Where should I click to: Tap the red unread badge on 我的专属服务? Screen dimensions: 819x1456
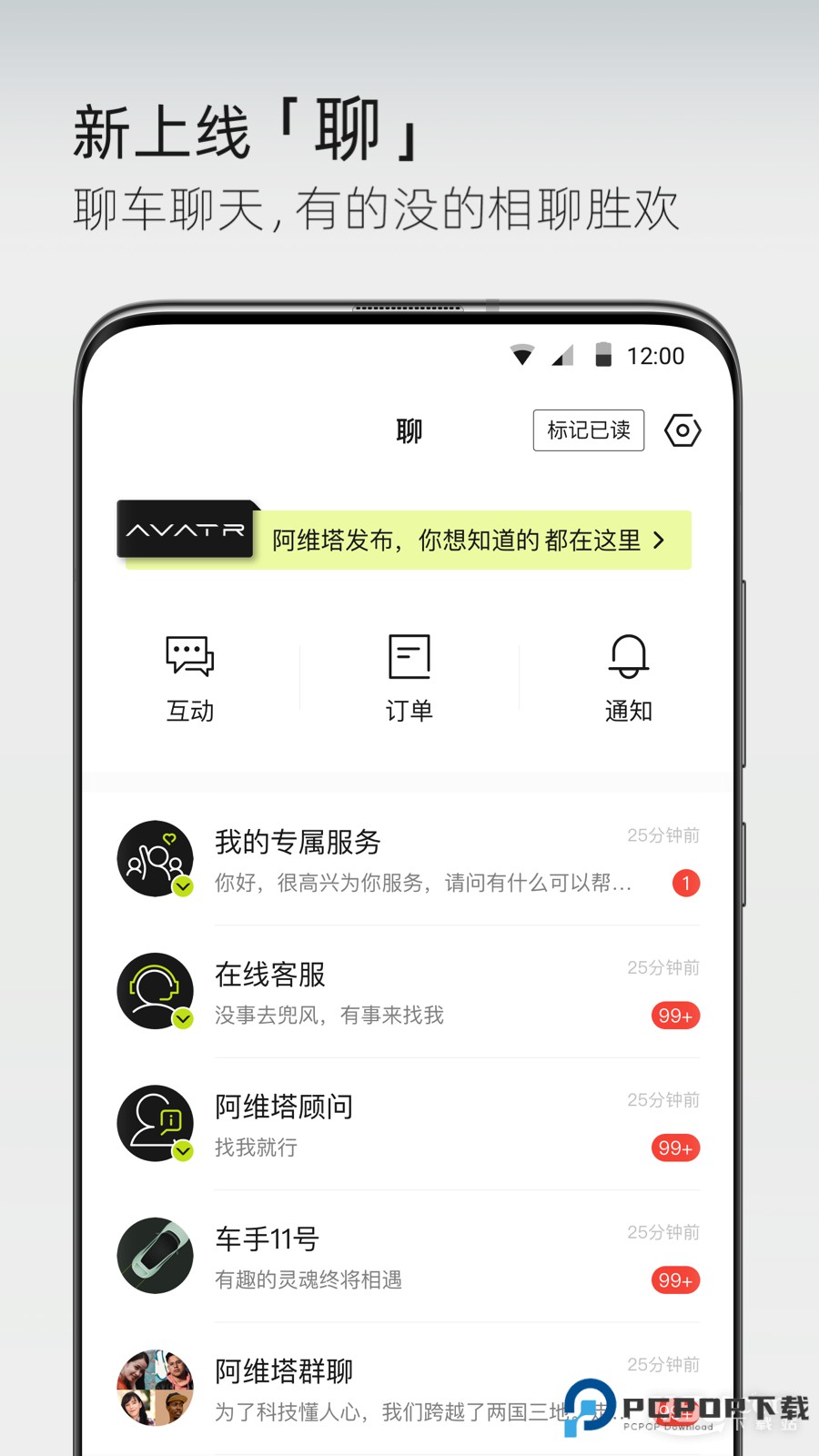(685, 883)
